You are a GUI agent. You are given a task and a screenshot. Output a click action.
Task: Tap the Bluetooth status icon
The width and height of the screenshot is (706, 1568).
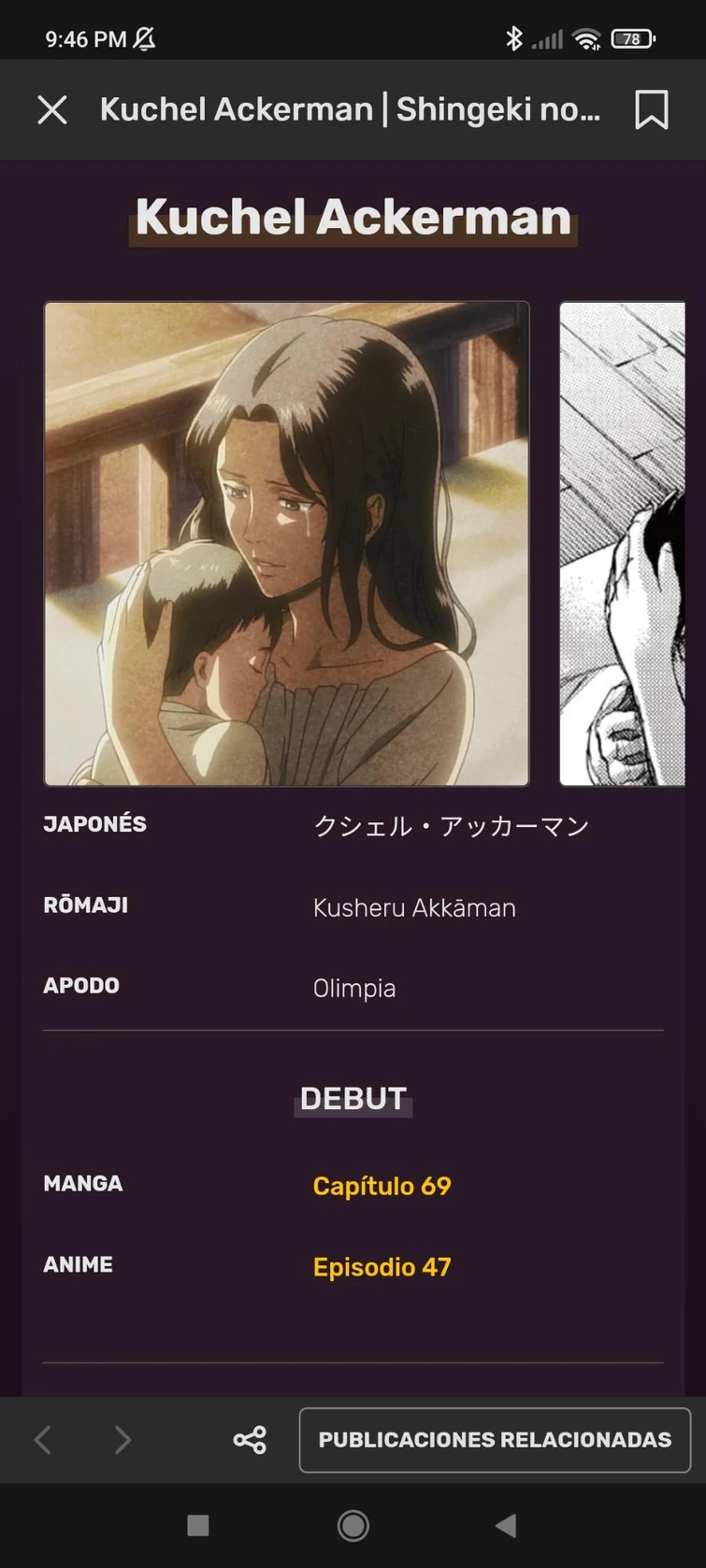pos(514,38)
